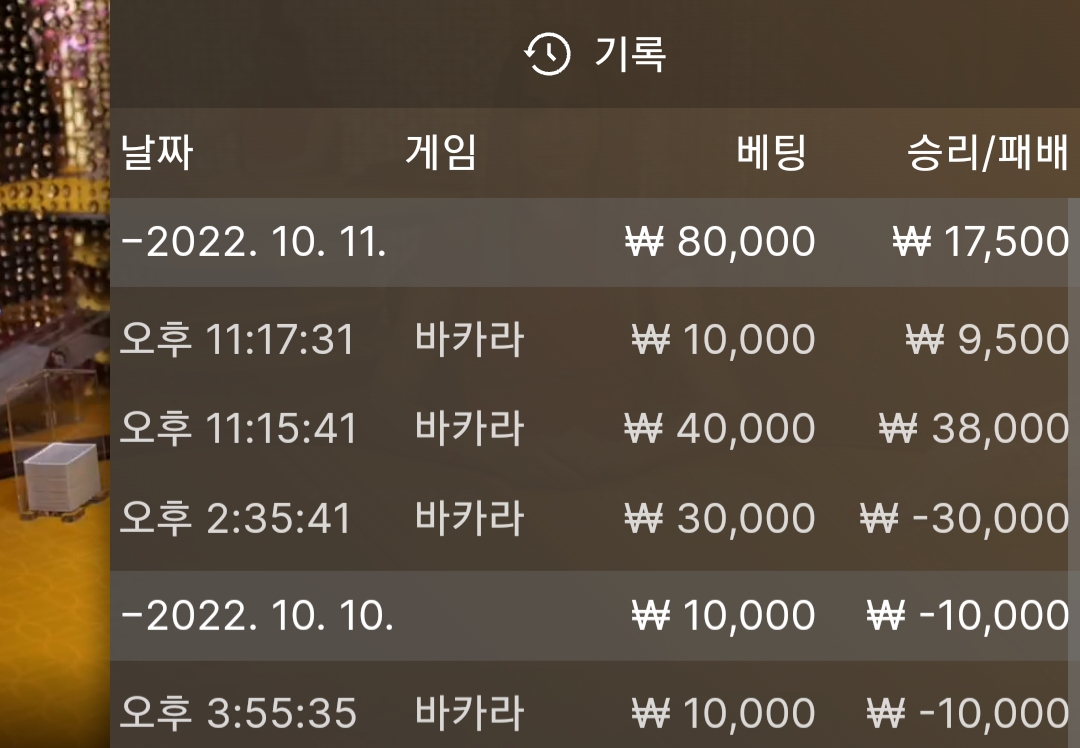View the 오후 2:35:41 바카라 game details
Screen dimensions: 1080x748
tap(590, 518)
